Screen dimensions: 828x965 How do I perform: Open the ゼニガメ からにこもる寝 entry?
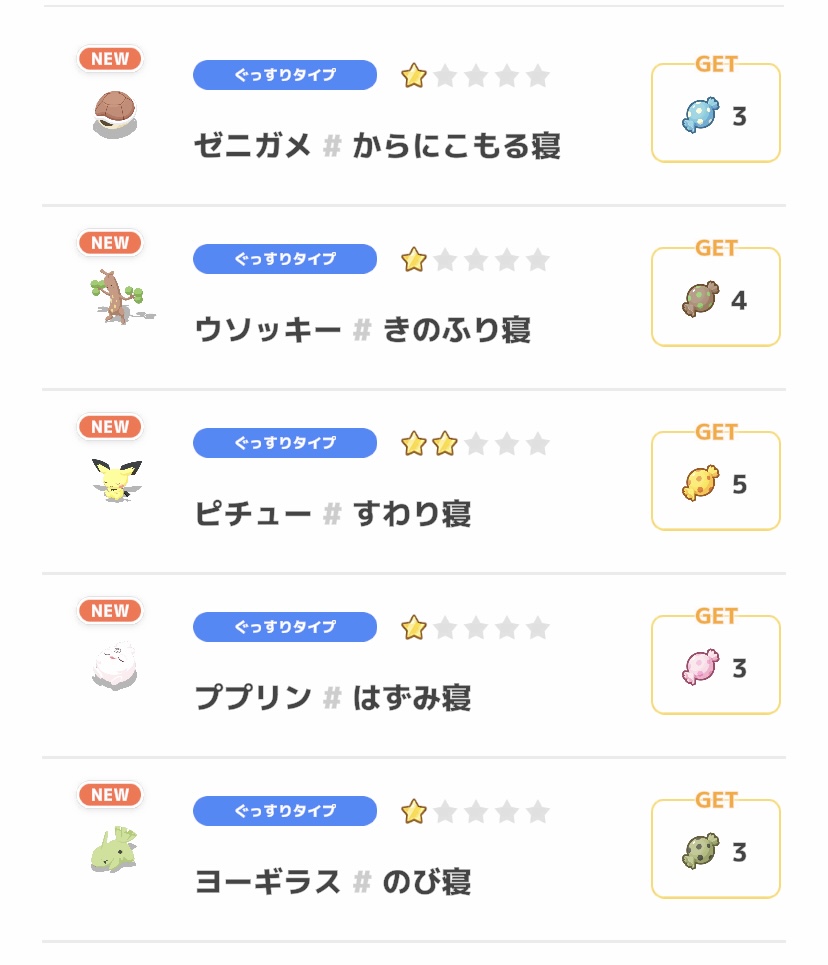coord(376,146)
